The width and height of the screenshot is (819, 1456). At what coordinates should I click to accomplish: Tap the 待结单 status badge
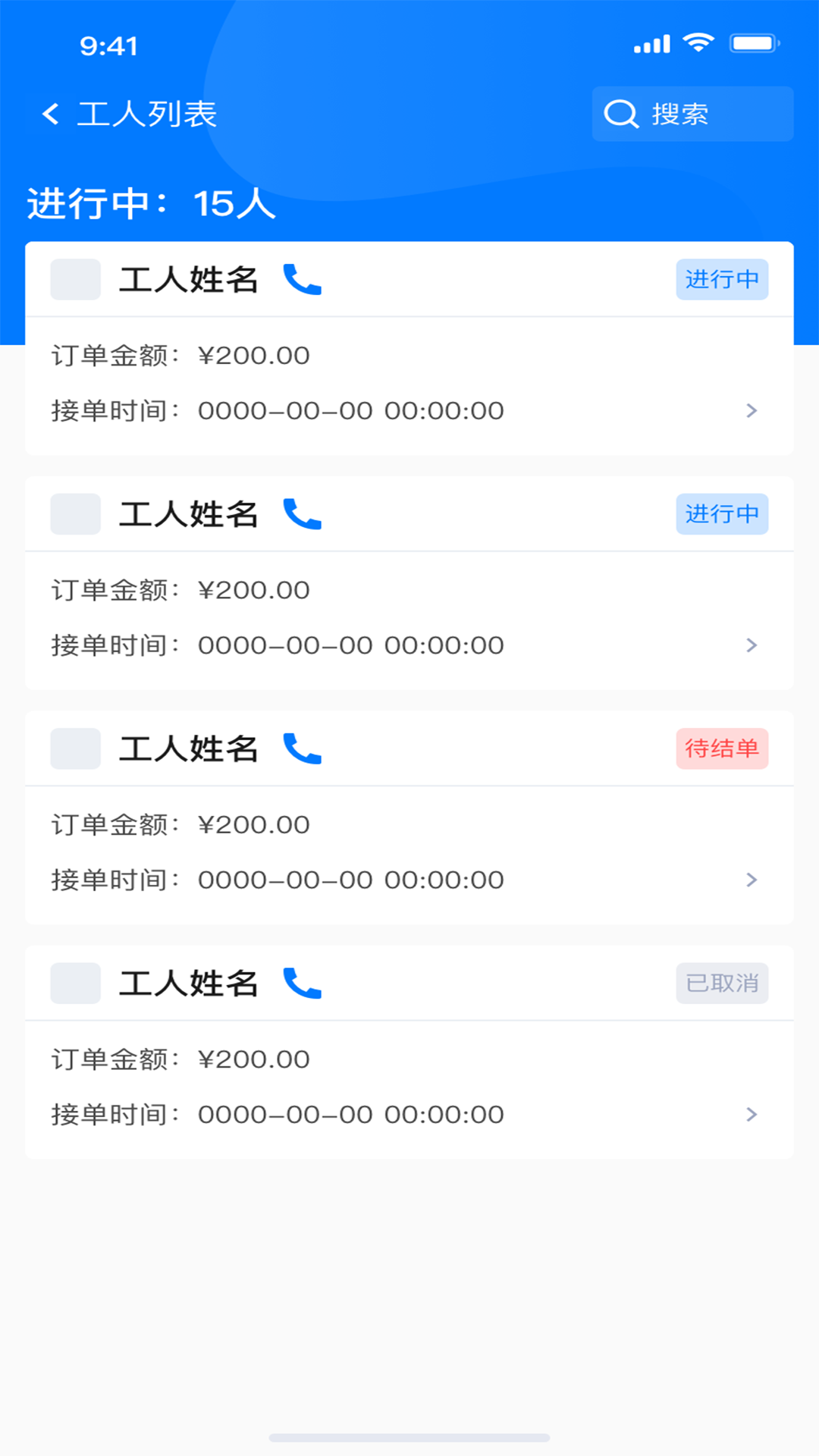(x=722, y=749)
